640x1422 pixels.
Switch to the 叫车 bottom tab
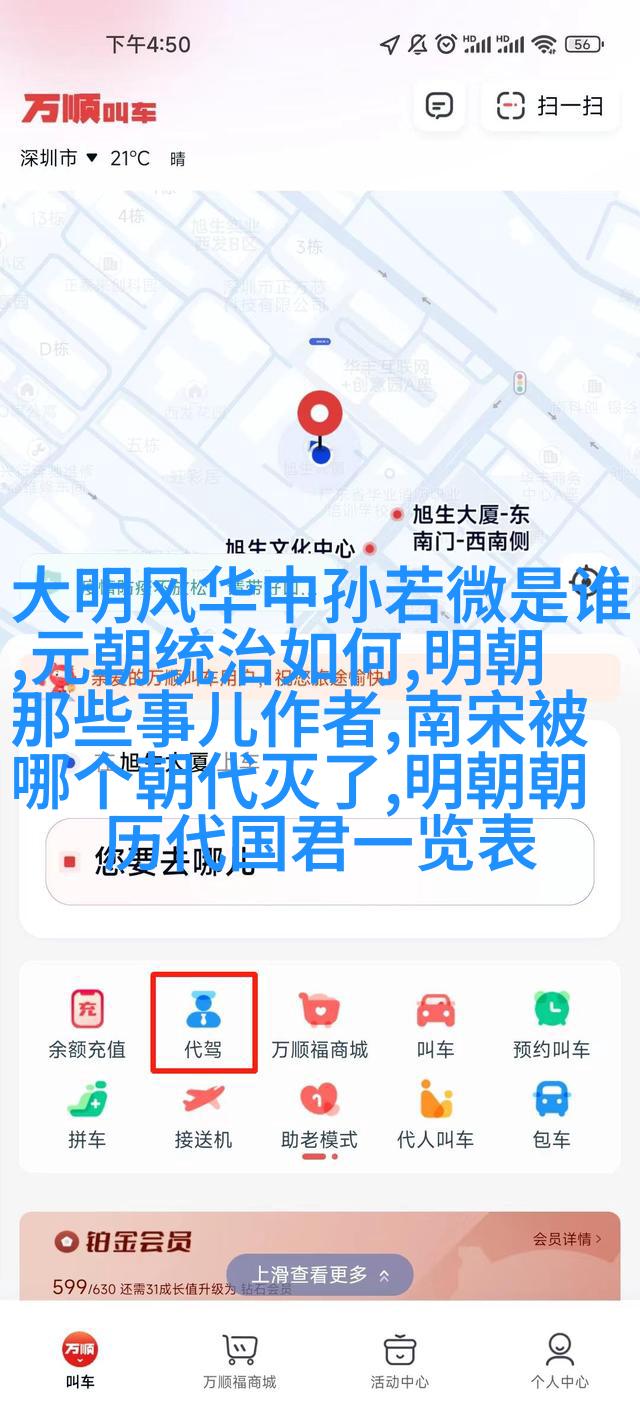click(80, 1361)
